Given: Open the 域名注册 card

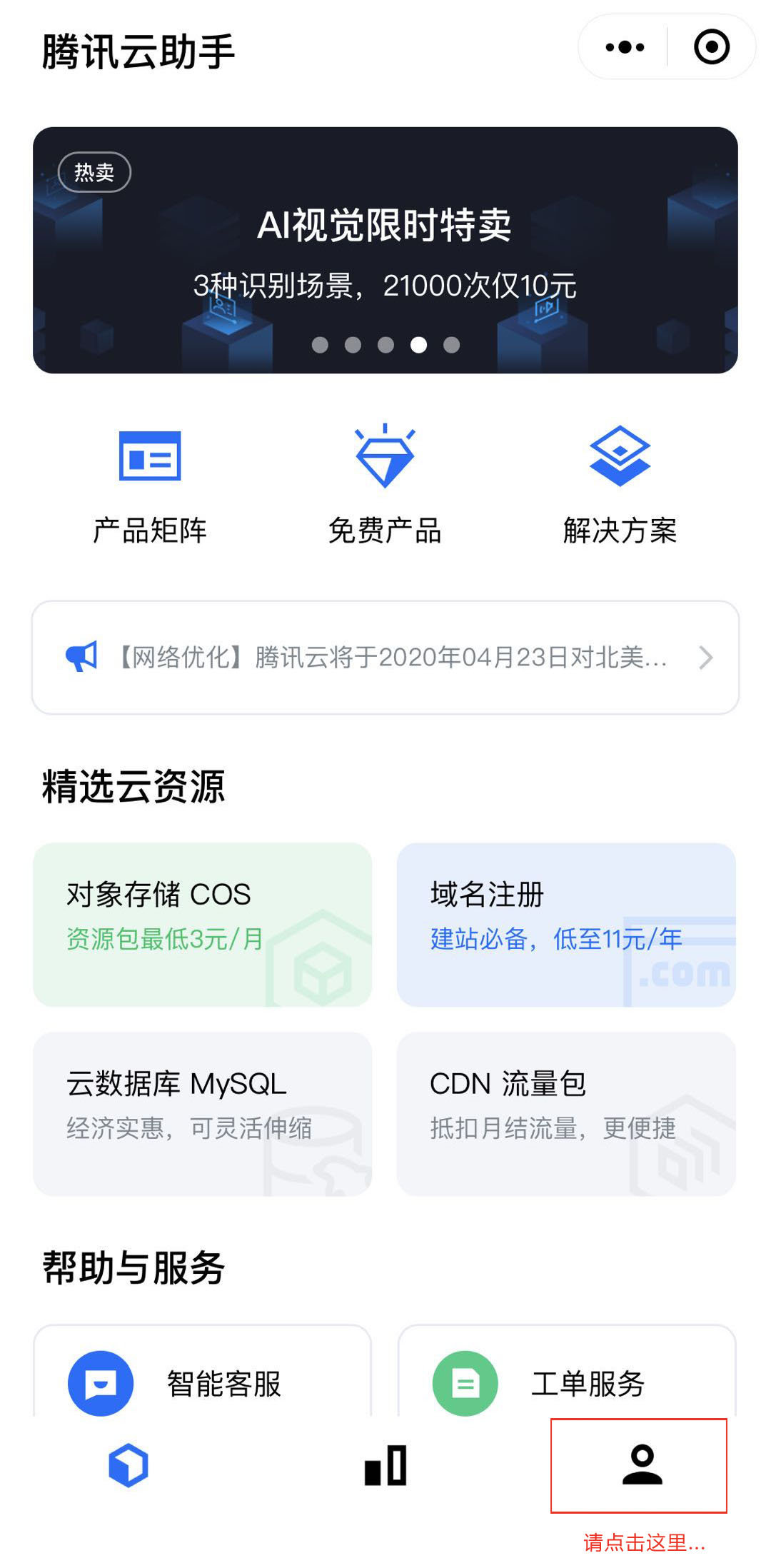Looking at the screenshot, I should click(x=566, y=925).
